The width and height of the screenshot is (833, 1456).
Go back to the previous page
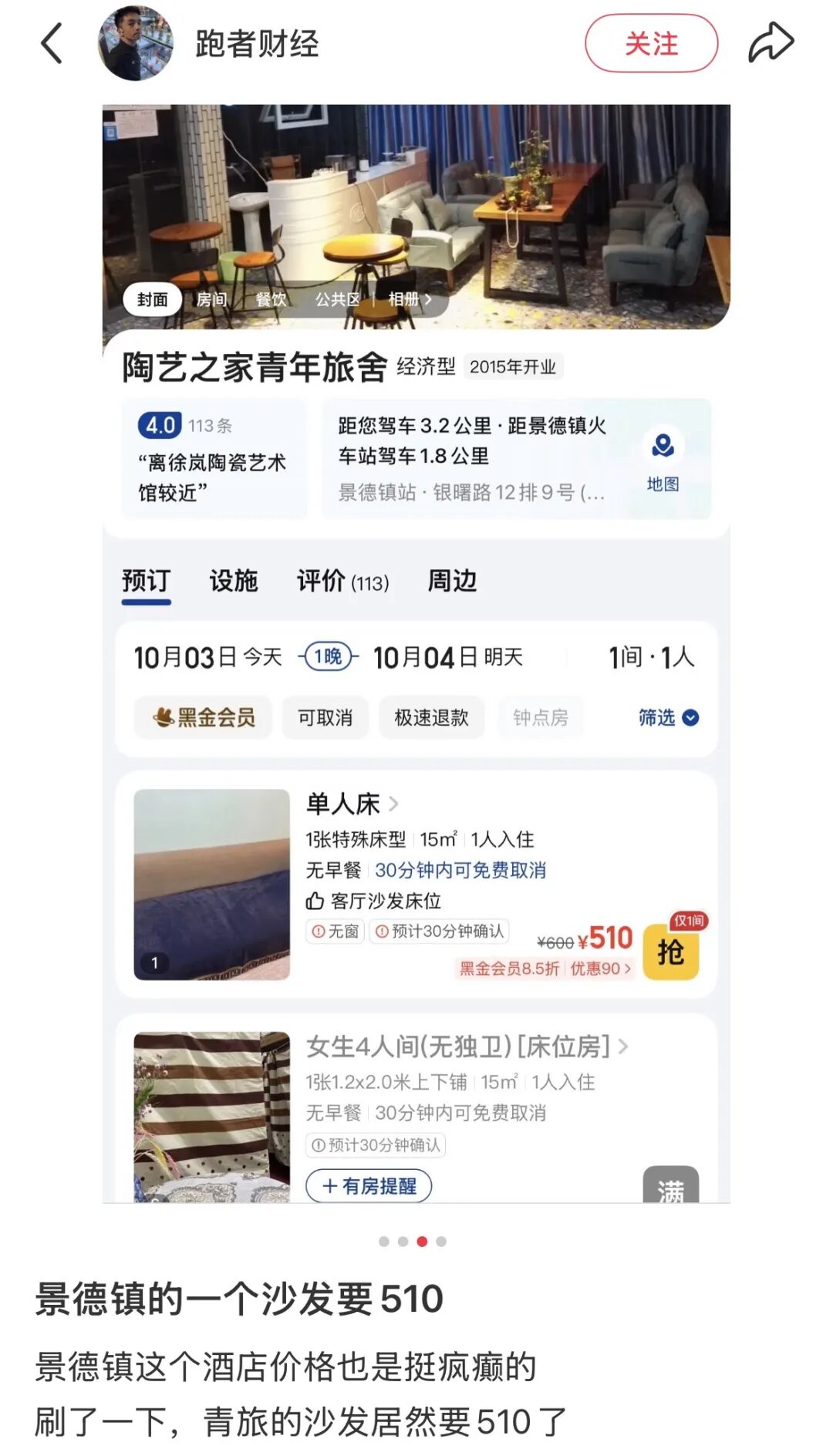pos(52,43)
